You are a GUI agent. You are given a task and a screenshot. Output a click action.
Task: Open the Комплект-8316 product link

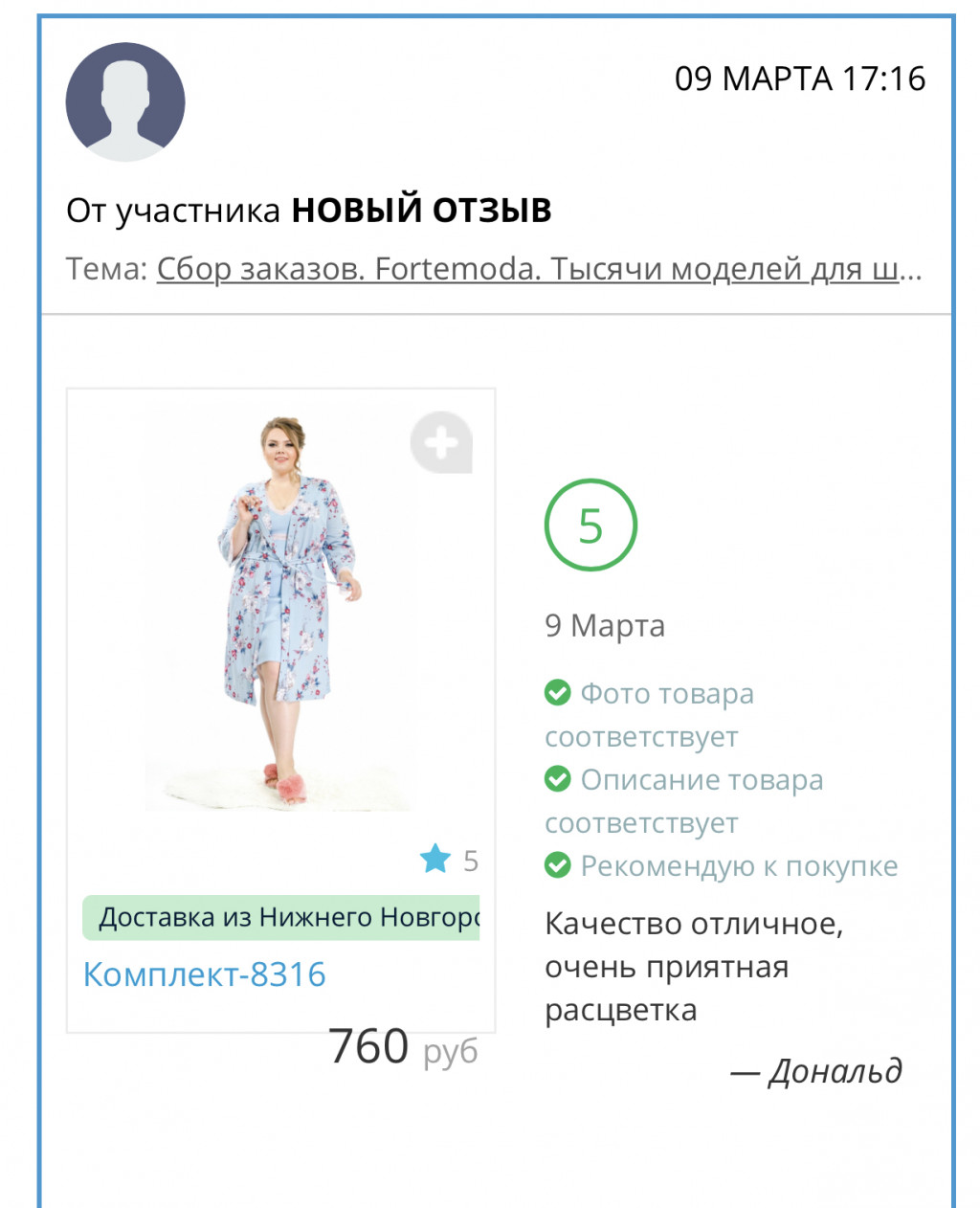[205, 974]
